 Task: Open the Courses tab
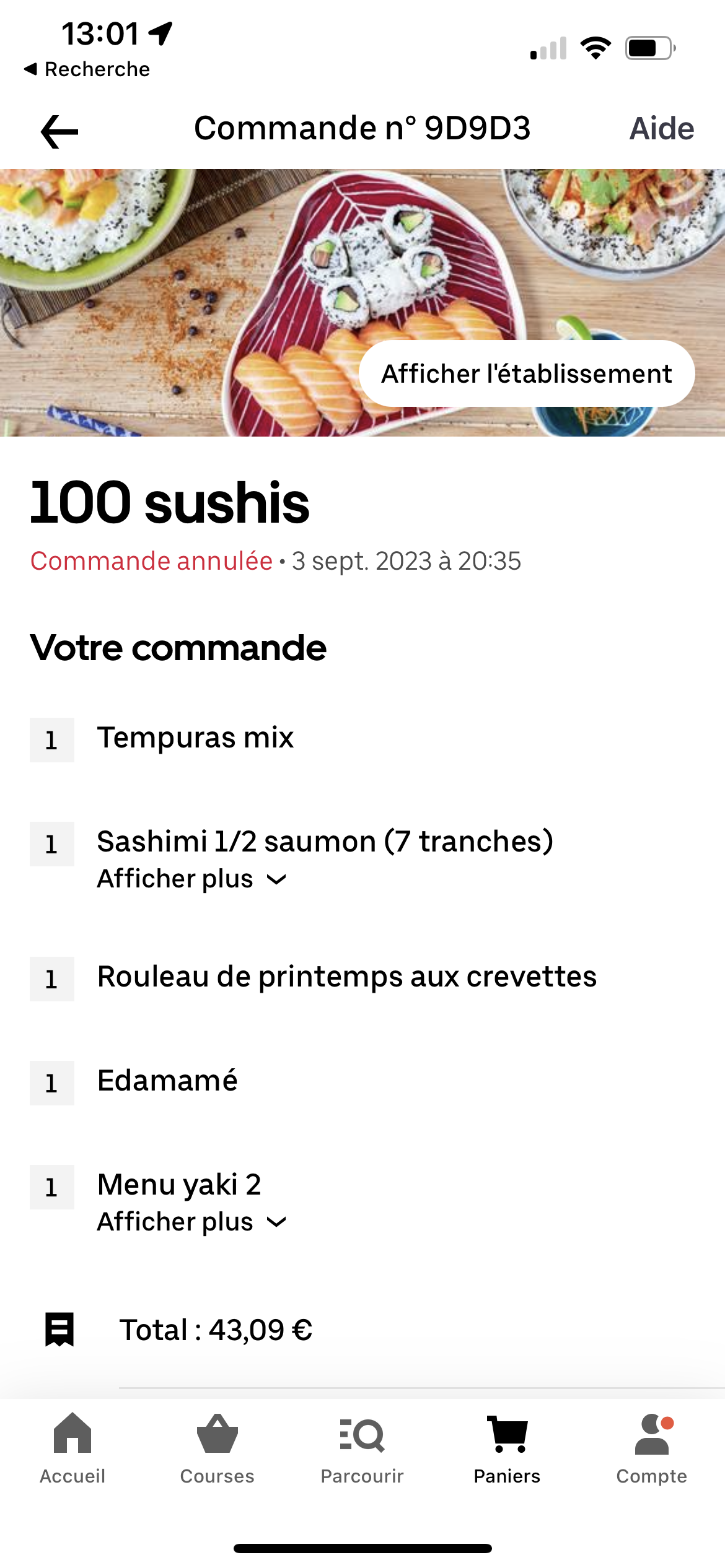217,1448
